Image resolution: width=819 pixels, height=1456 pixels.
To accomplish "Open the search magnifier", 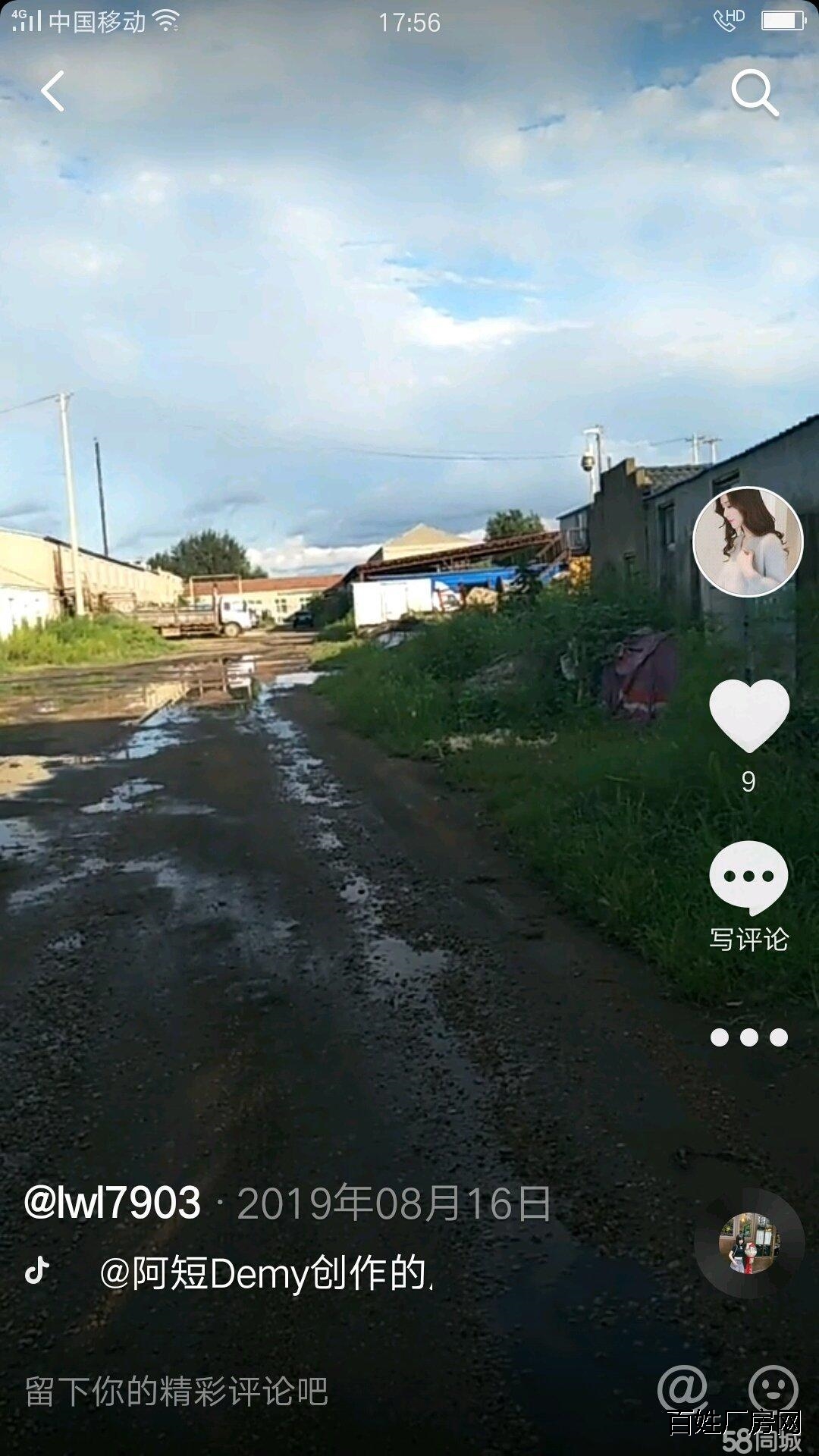I will (x=755, y=93).
